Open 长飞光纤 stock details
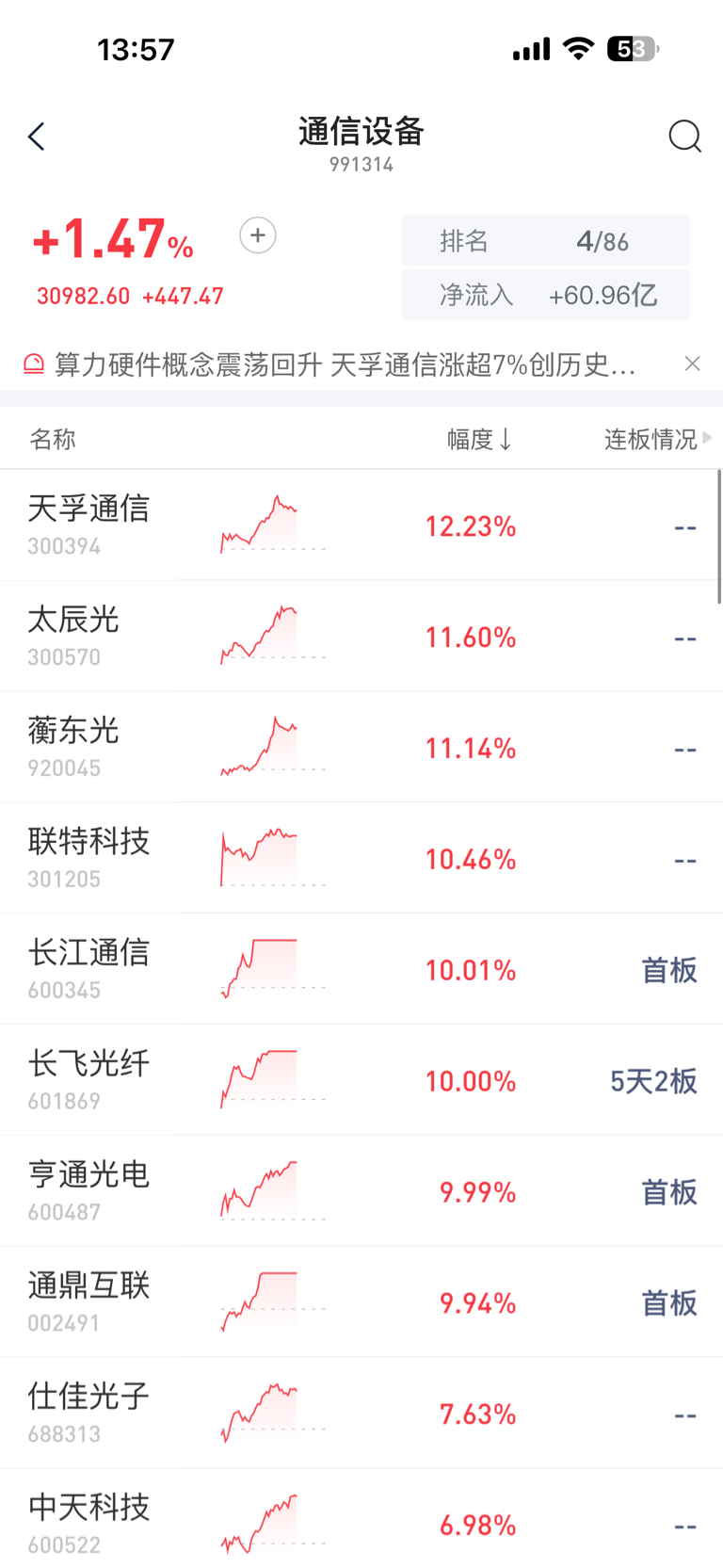Screen dimensions: 723x1568 [x=88, y=1080]
